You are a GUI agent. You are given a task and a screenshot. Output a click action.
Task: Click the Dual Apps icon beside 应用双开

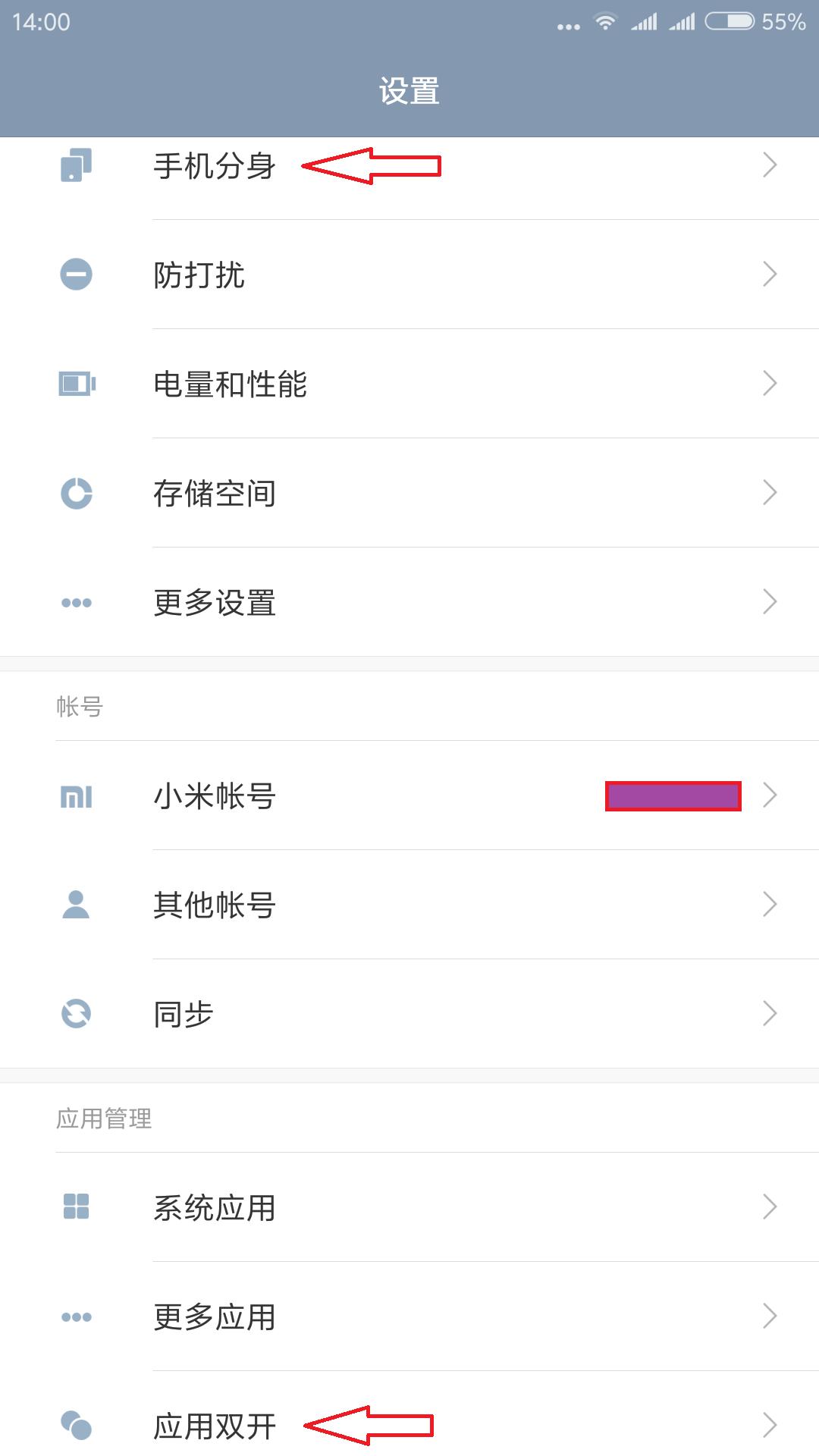pos(76,1426)
